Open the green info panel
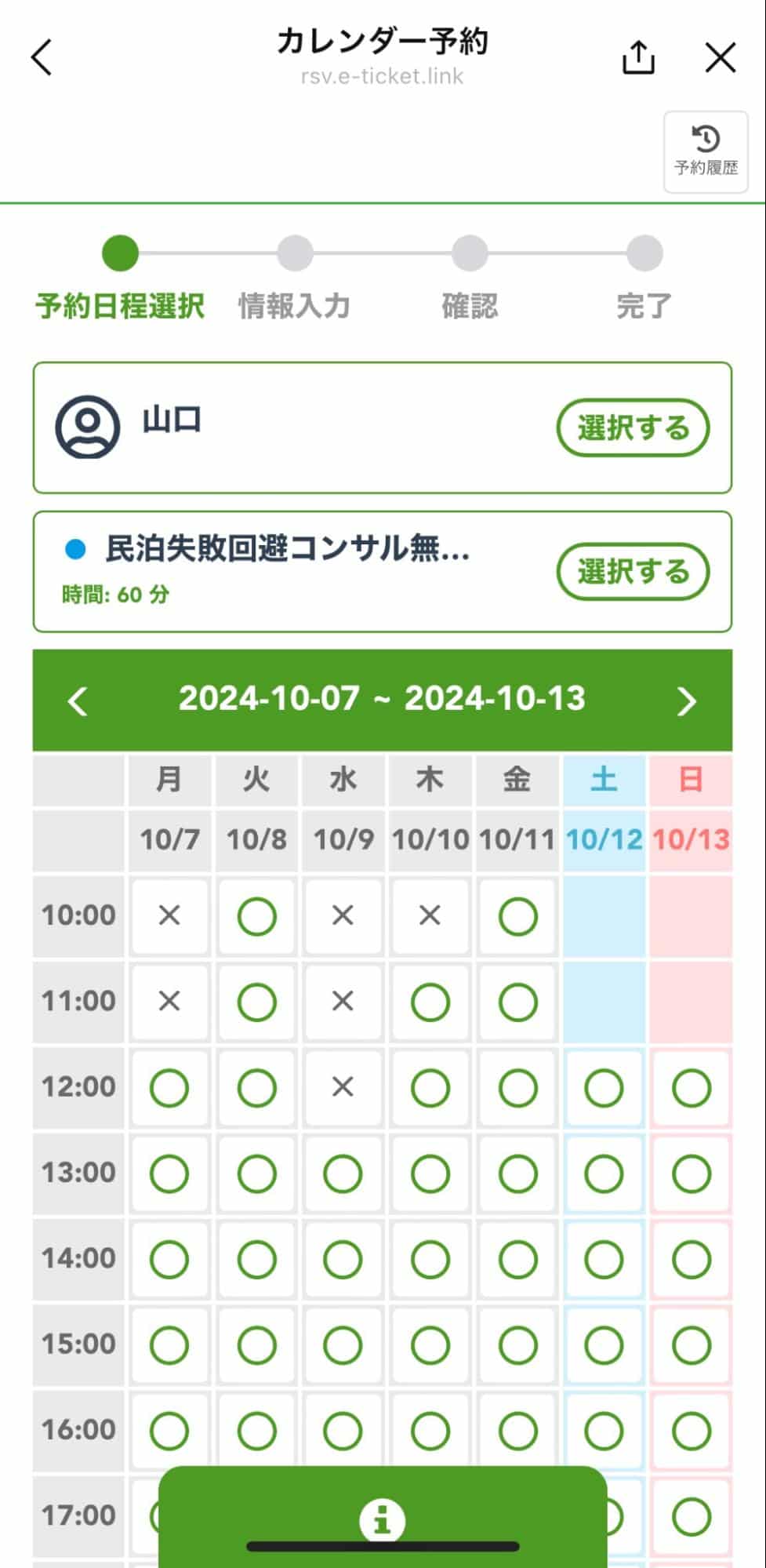 pos(383,1519)
